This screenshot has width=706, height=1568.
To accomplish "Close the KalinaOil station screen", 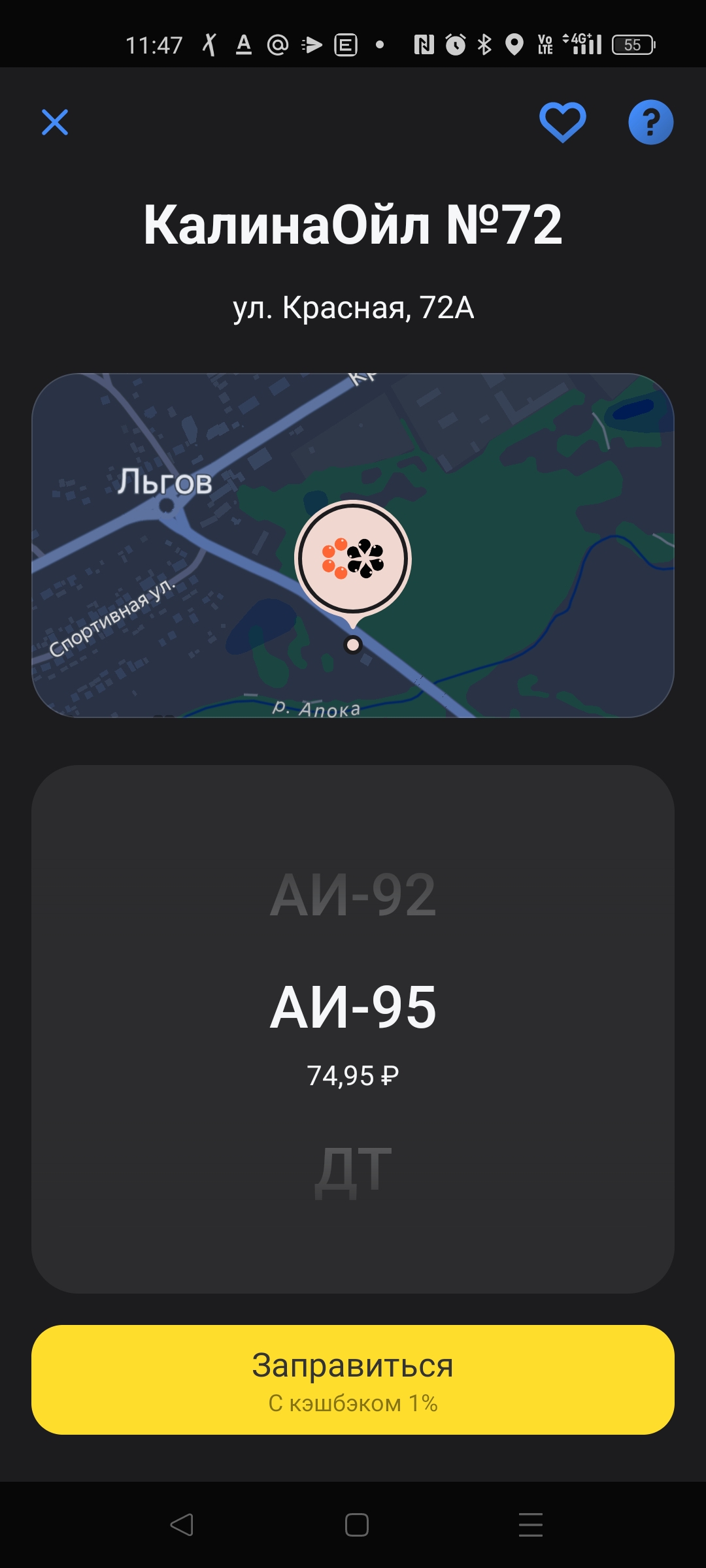I will click(x=55, y=122).
